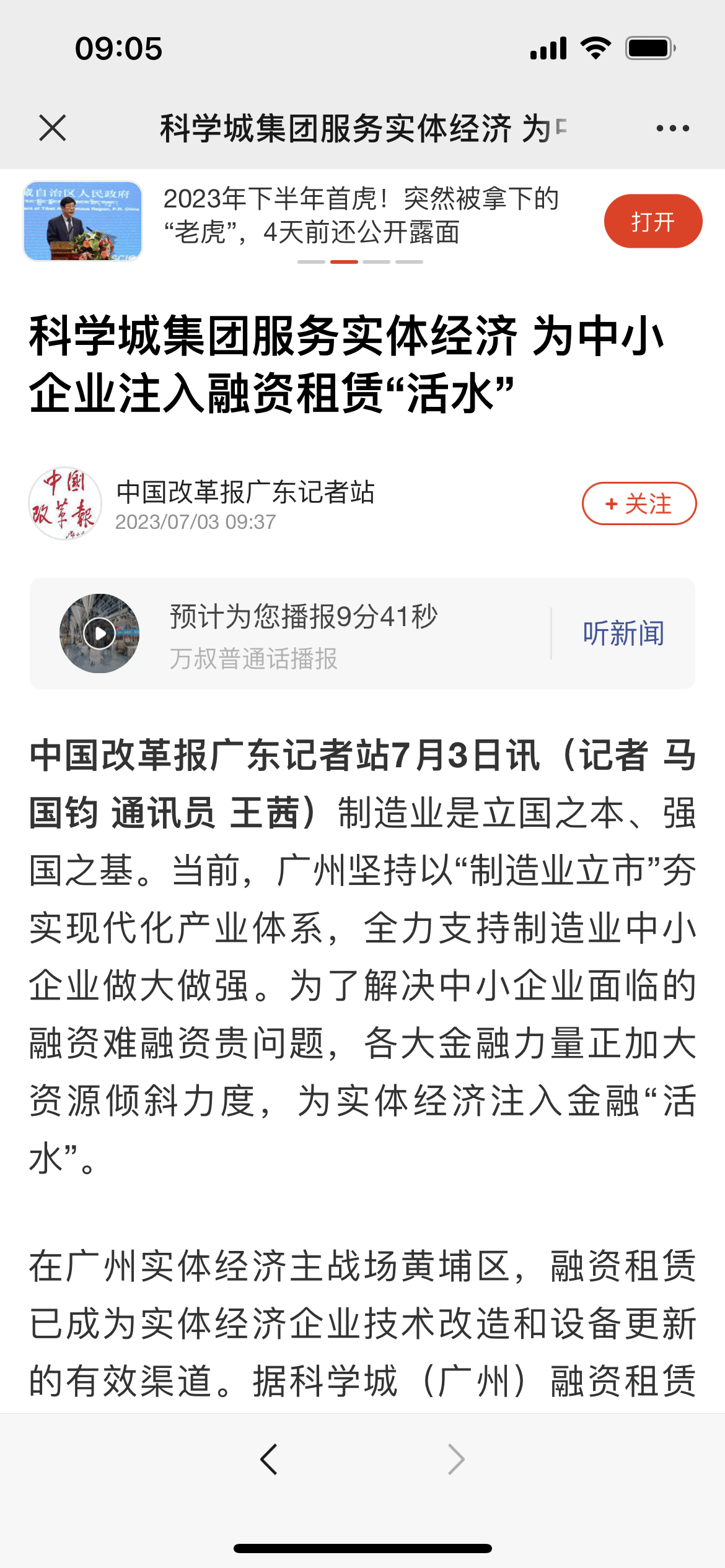Go back with the bottom left arrow
725x1568 pixels.
click(269, 1460)
